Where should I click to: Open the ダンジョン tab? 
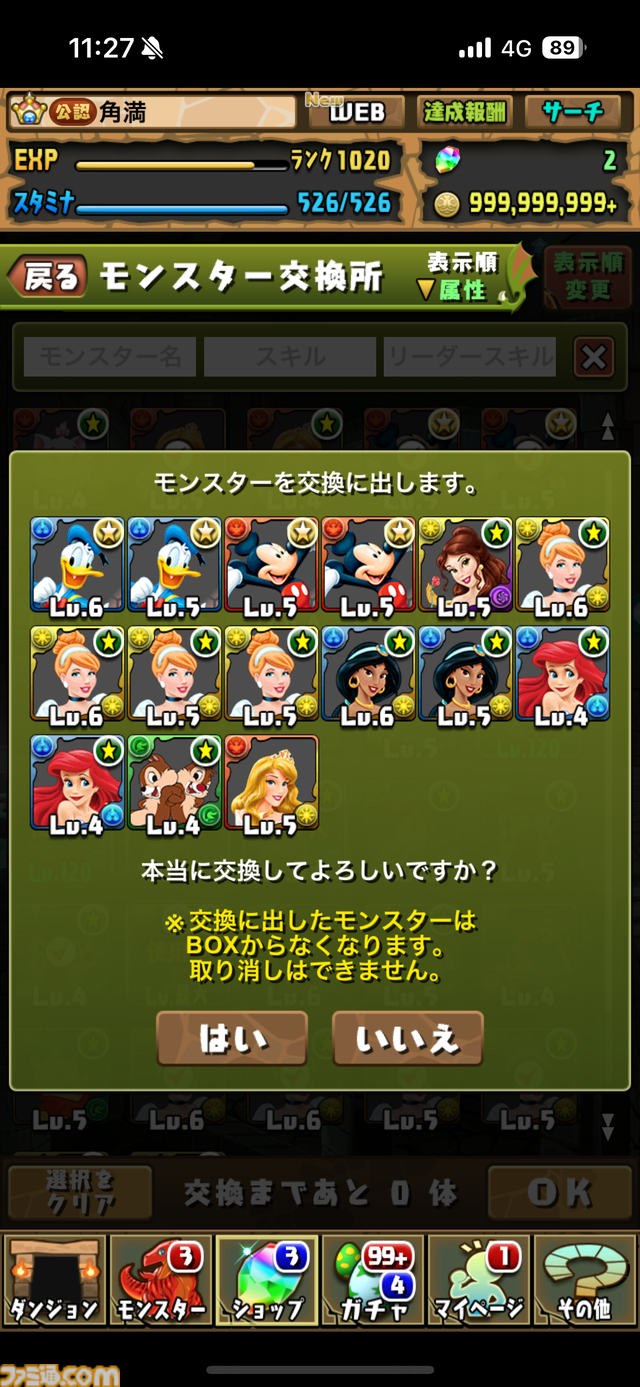pyautogui.click(x=54, y=1281)
